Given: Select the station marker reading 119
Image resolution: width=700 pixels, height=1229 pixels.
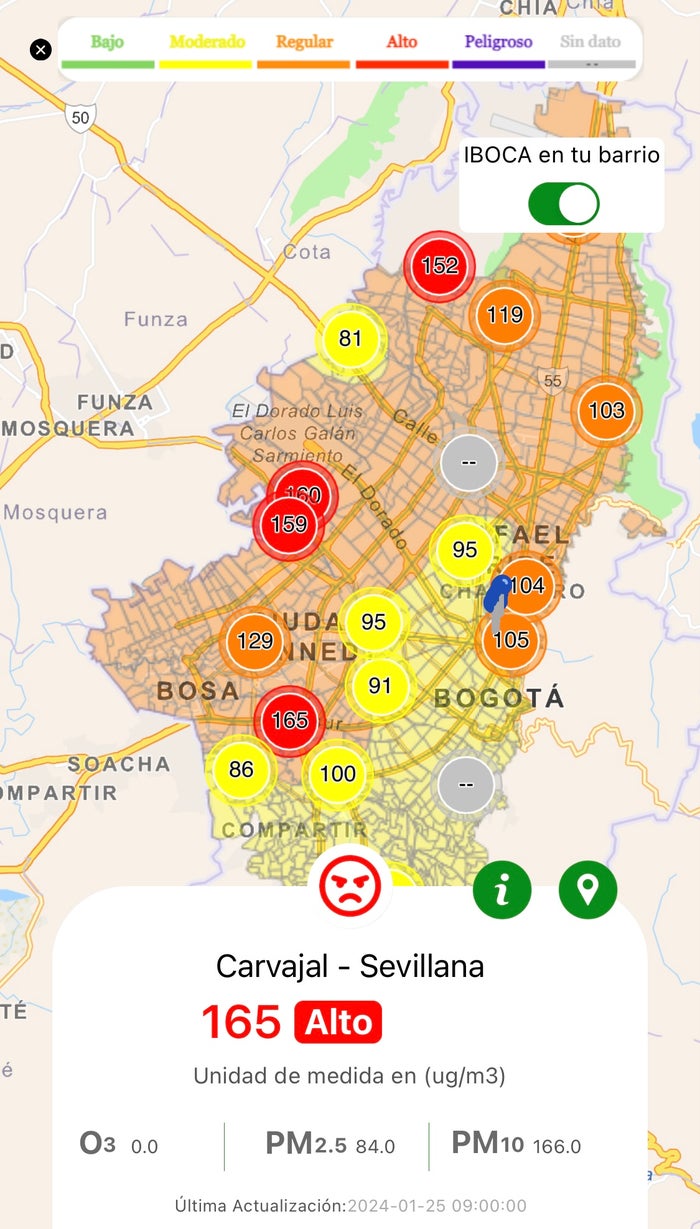Looking at the screenshot, I should 505,316.
